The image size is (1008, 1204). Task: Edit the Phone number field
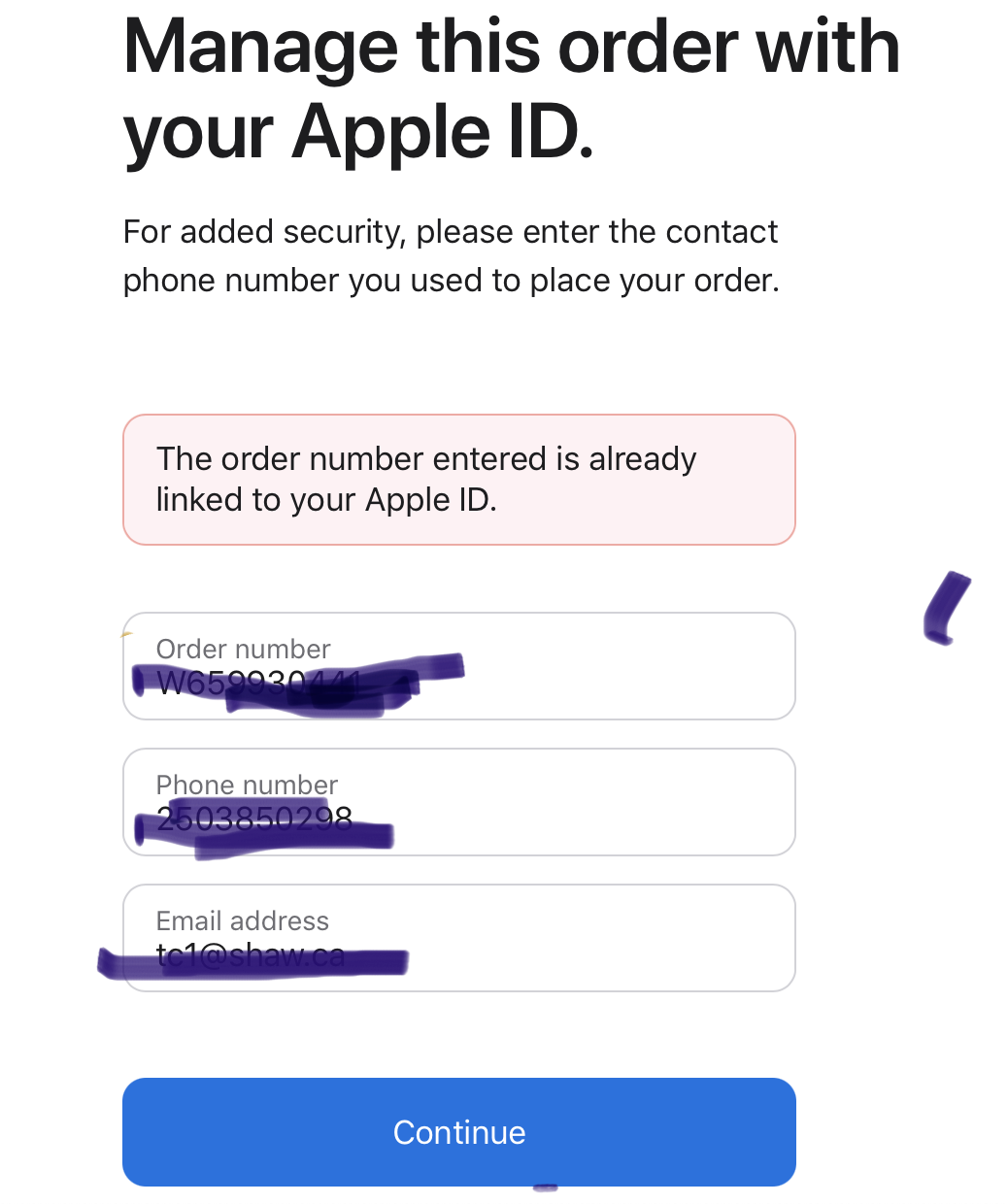click(x=458, y=802)
